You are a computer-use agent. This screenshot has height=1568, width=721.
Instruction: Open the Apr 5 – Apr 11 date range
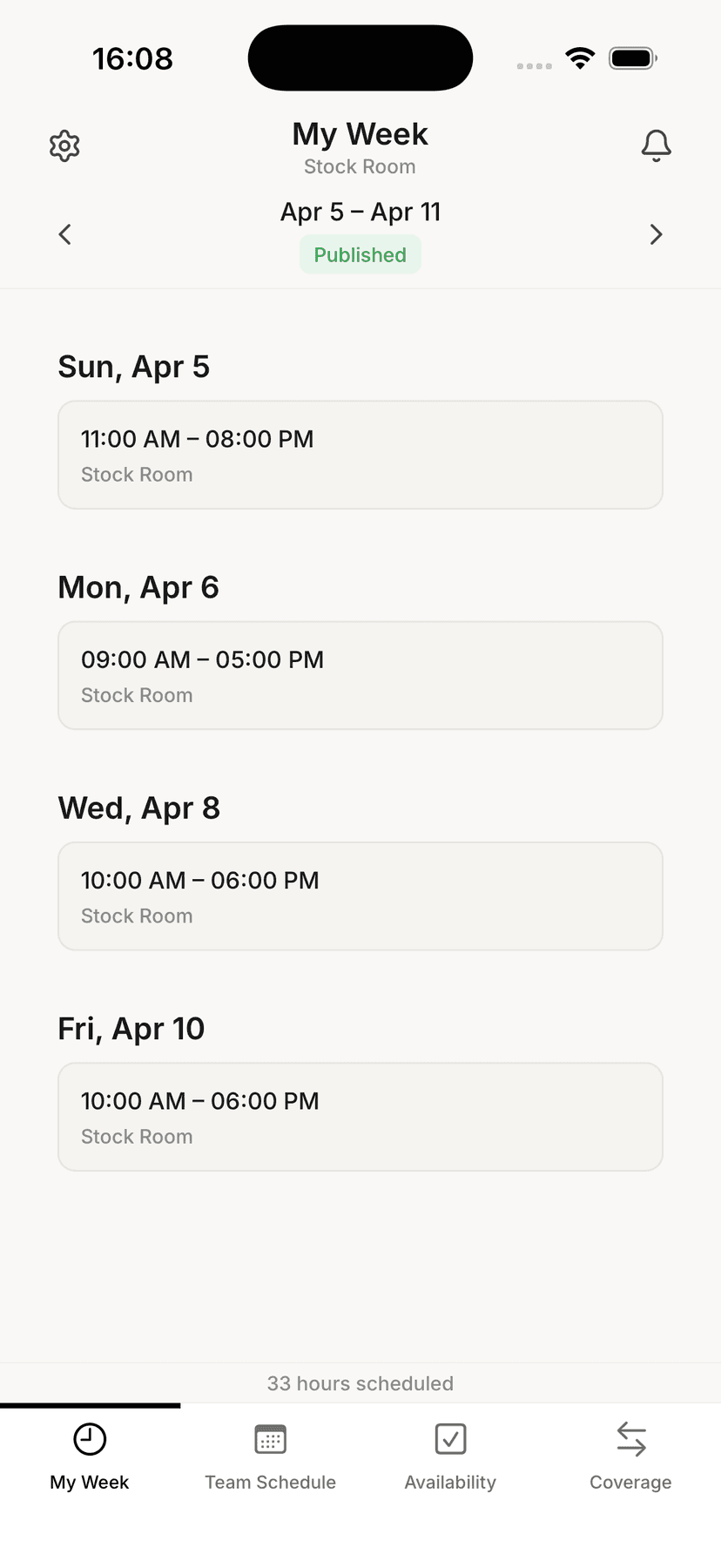coord(360,211)
